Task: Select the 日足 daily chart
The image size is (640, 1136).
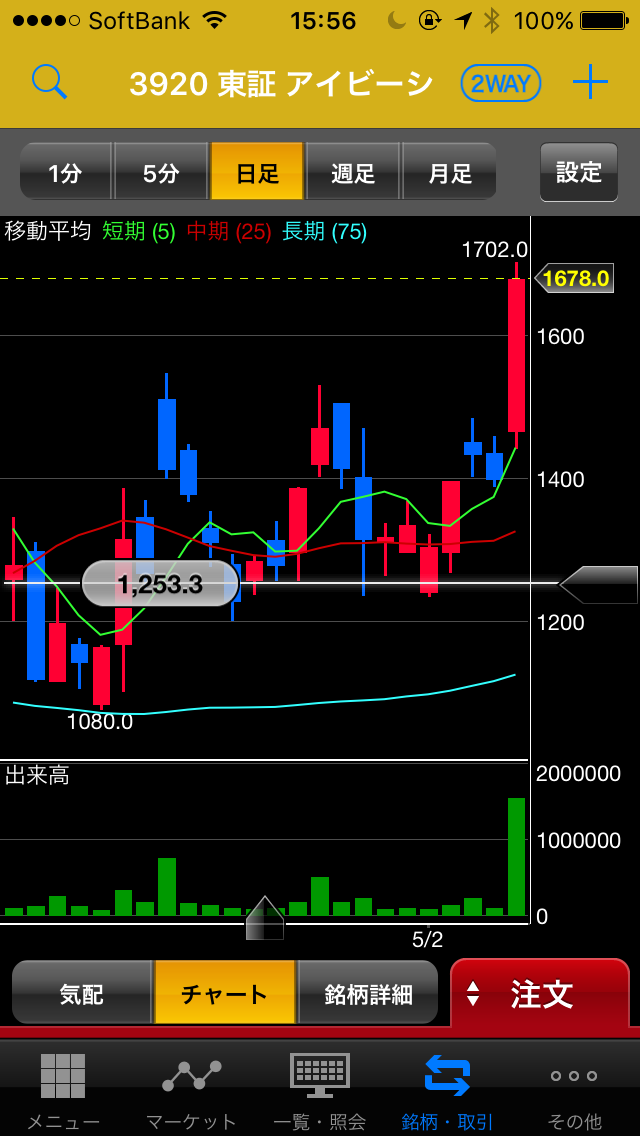Action: point(257,173)
